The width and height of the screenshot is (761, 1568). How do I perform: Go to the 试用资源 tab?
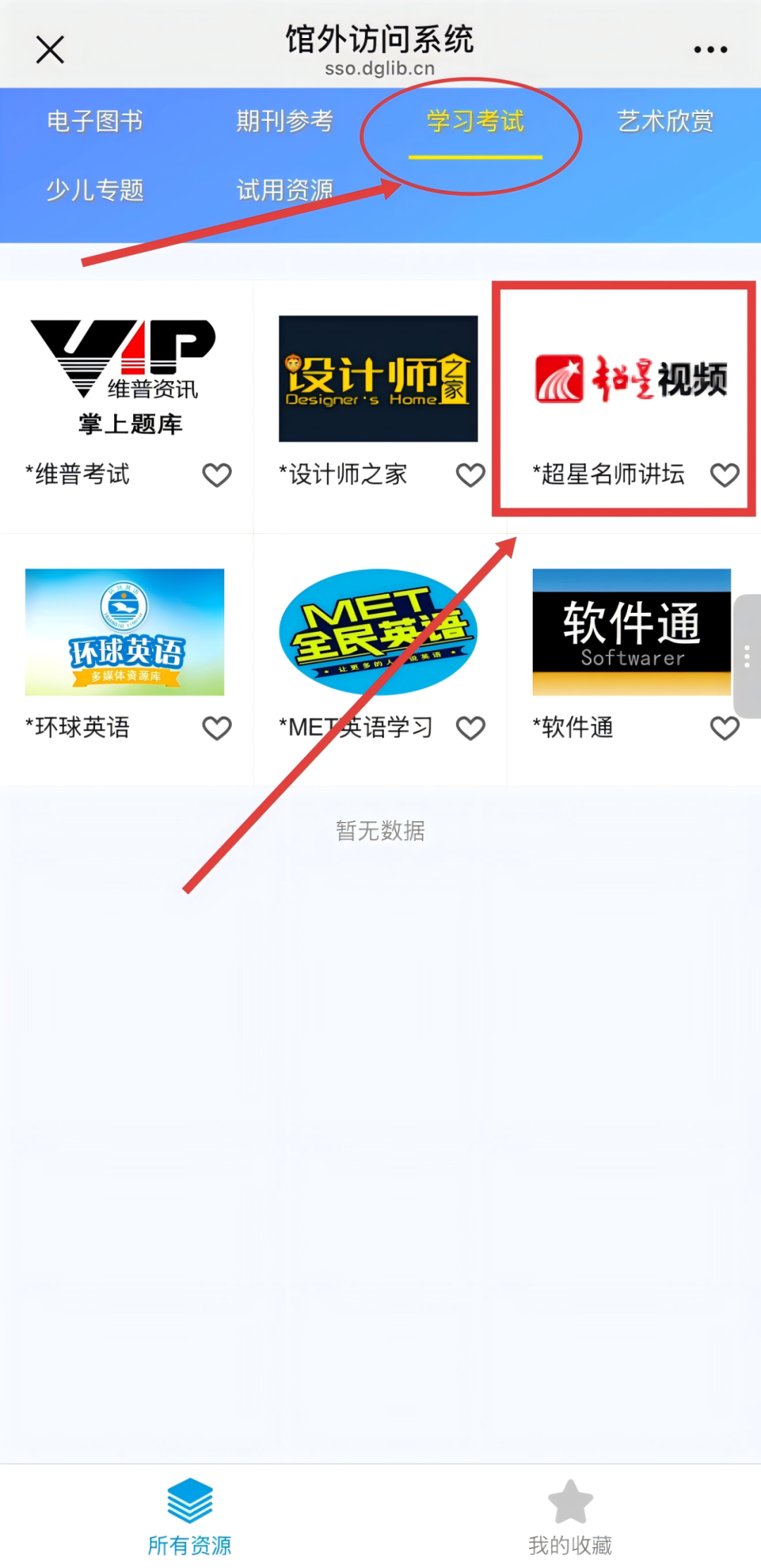[285, 190]
